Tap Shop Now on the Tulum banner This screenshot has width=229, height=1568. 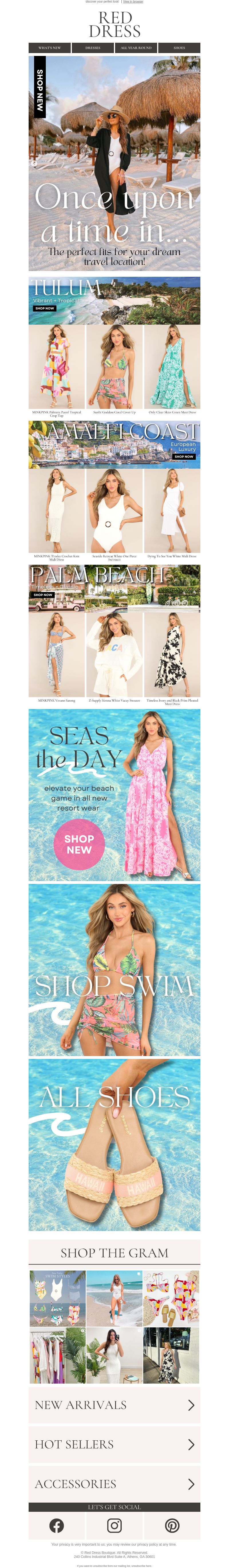pos(44,309)
